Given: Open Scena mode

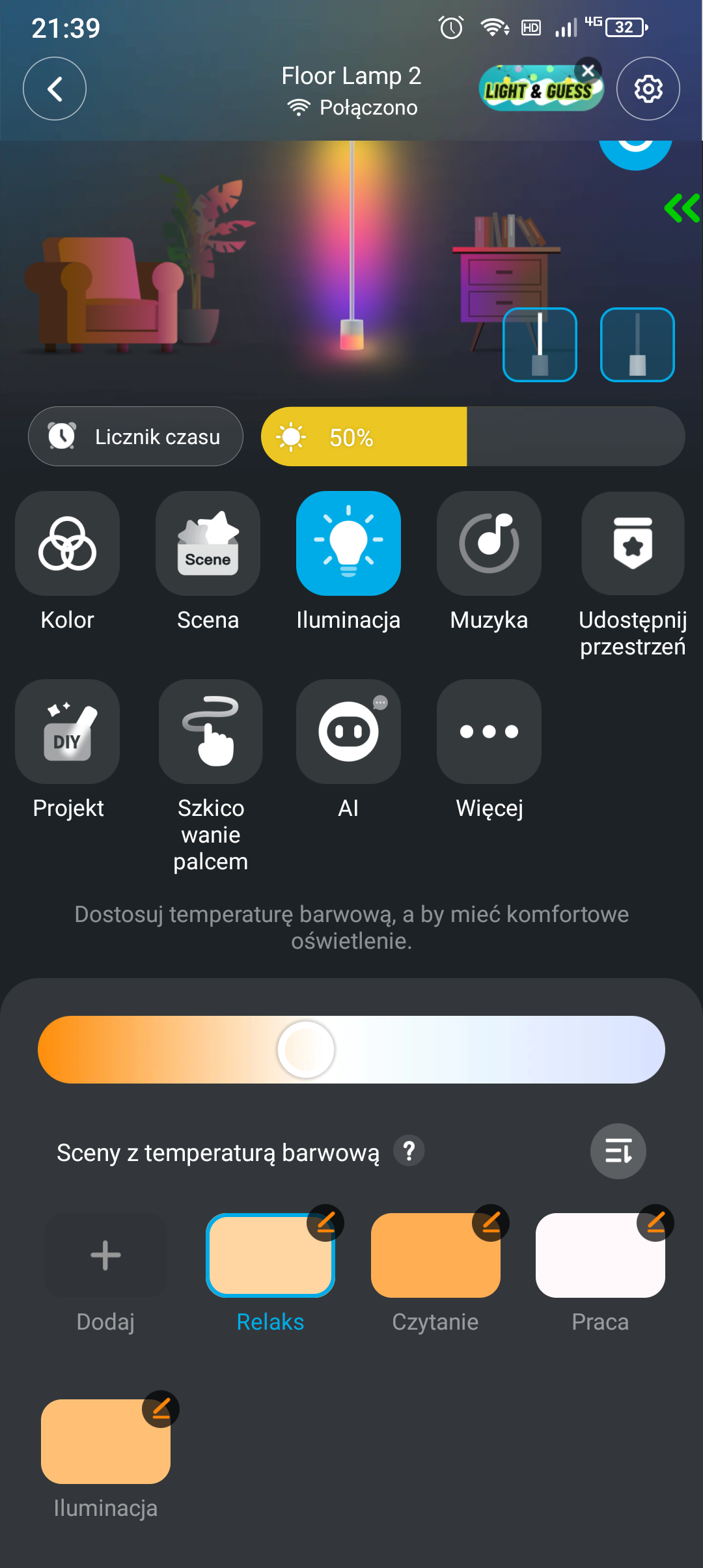Looking at the screenshot, I should pyautogui.click(x=208, y=543).
